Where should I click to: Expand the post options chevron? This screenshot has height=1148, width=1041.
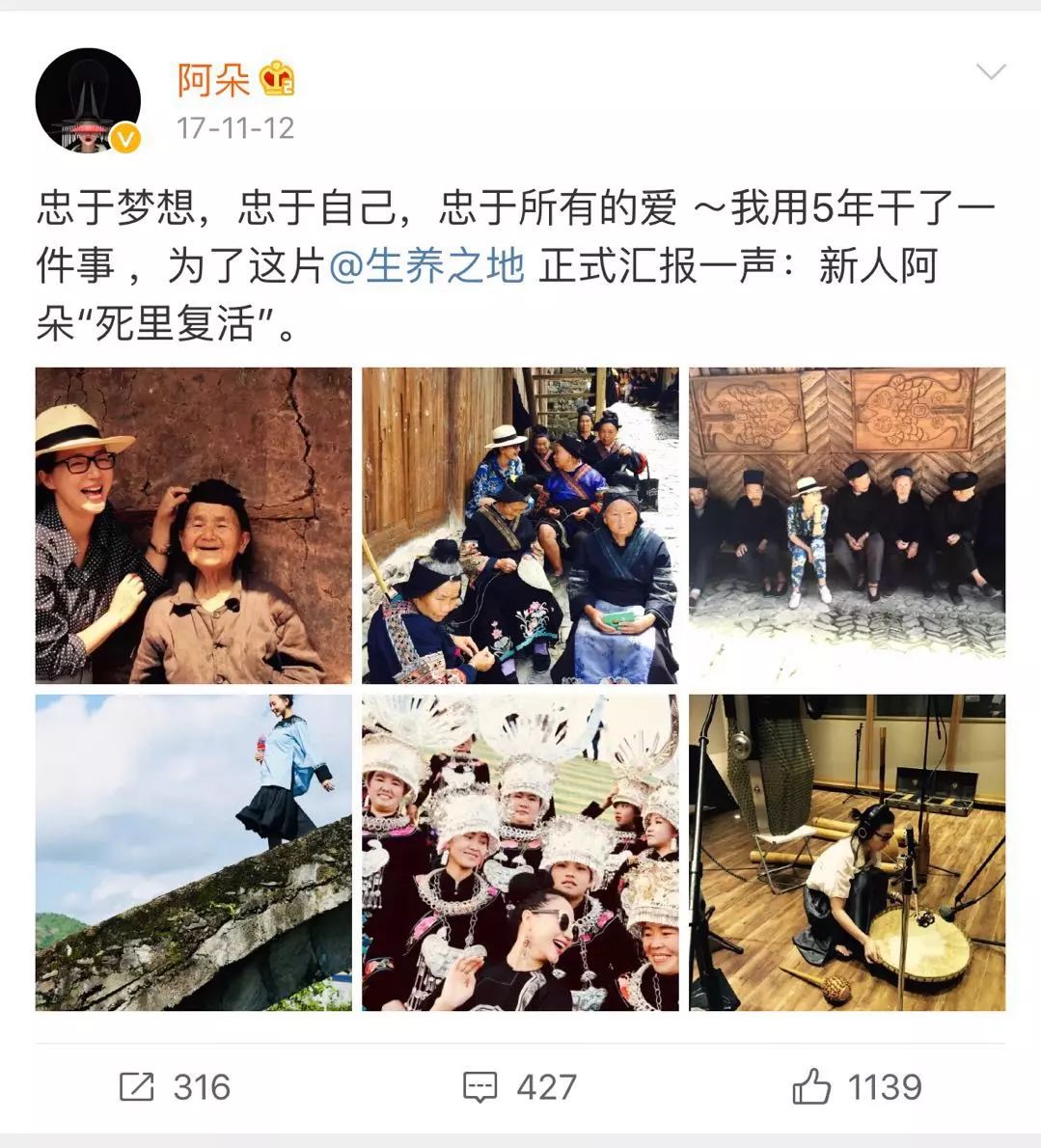coord(991,72)
